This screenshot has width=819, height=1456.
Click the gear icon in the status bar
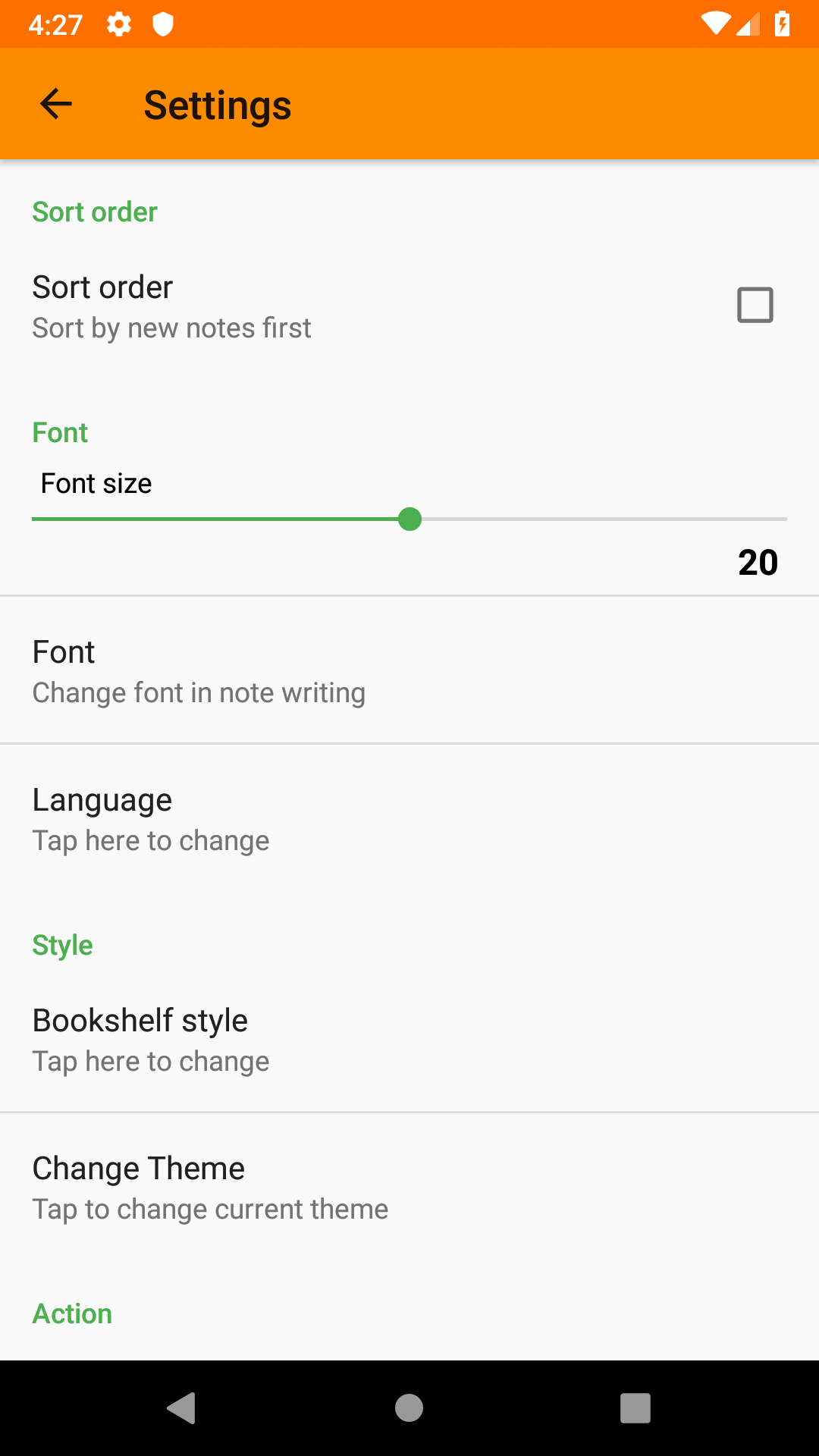pyautogui.click(x=119, y=24)
